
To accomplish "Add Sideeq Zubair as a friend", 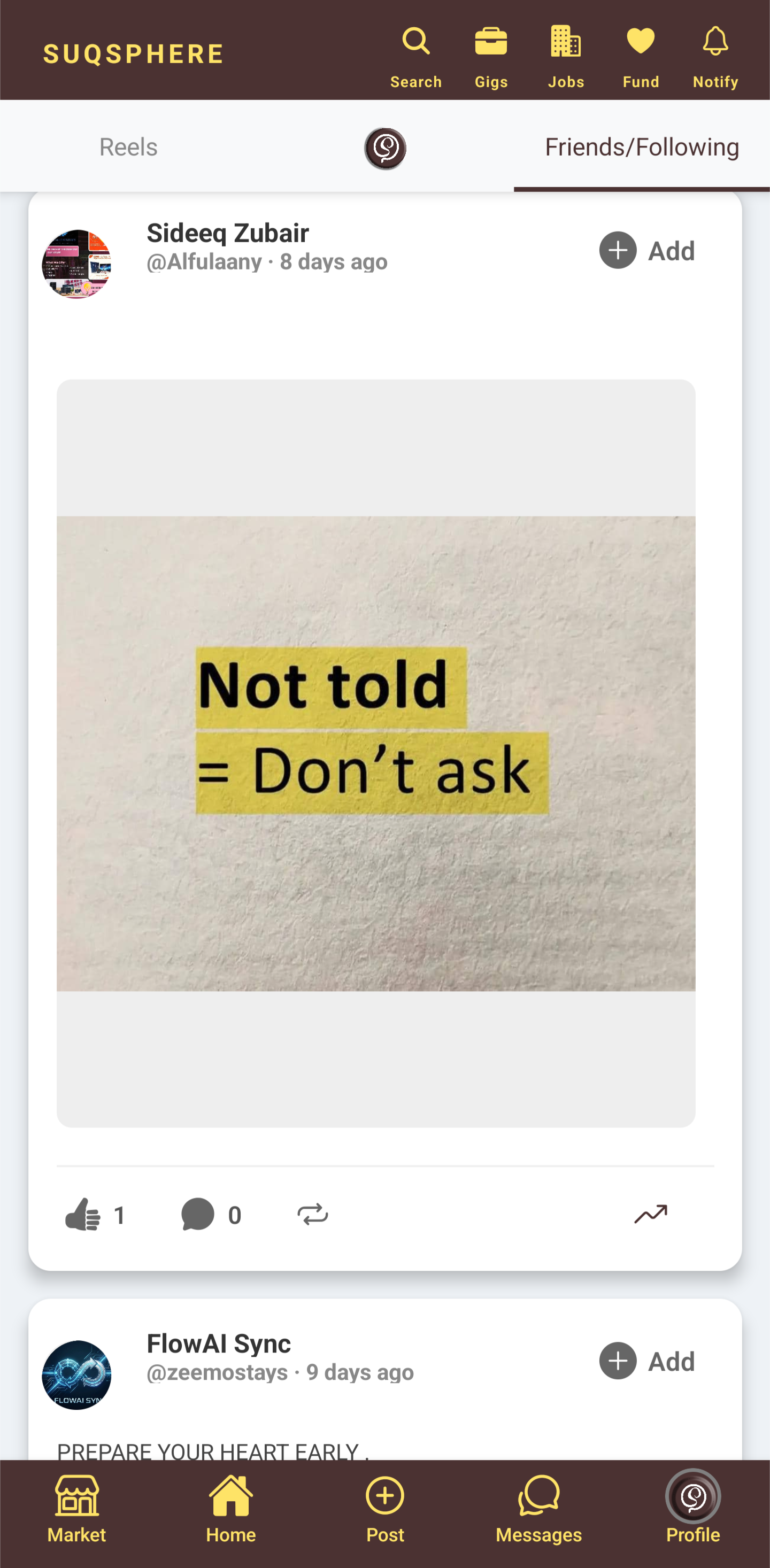I will [x=646, y=250].
